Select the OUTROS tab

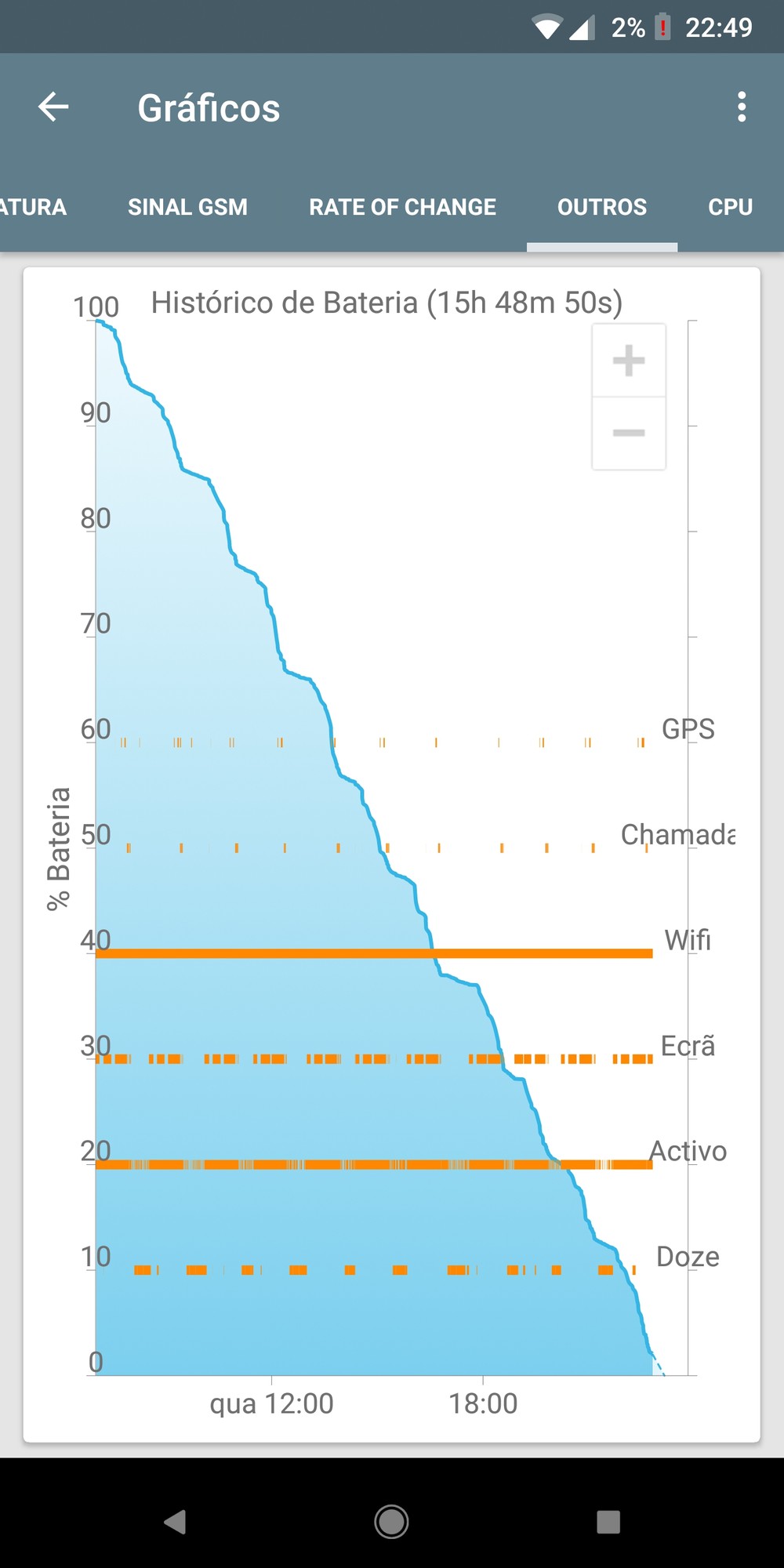[x=601, y=207]
